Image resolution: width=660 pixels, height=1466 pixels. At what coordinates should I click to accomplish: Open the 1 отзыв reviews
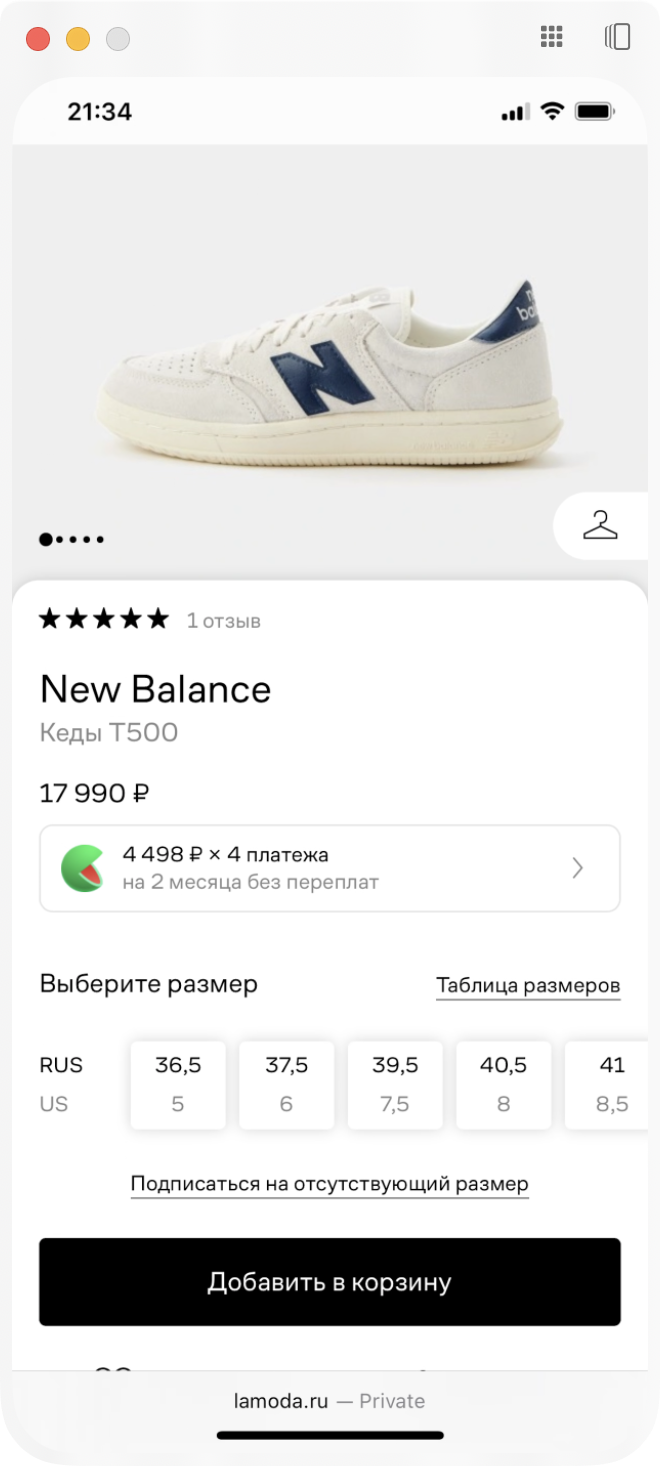point(223,621)
